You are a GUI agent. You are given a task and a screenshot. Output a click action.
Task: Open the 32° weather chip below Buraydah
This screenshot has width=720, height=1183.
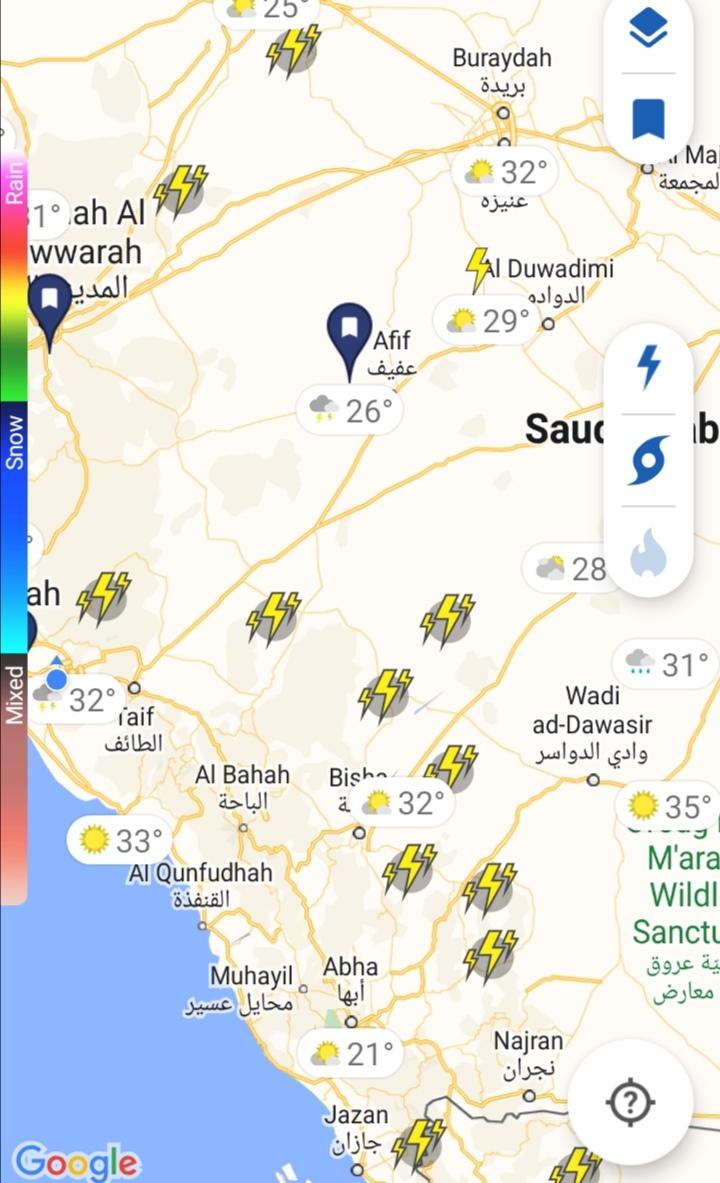coord(505,171)
